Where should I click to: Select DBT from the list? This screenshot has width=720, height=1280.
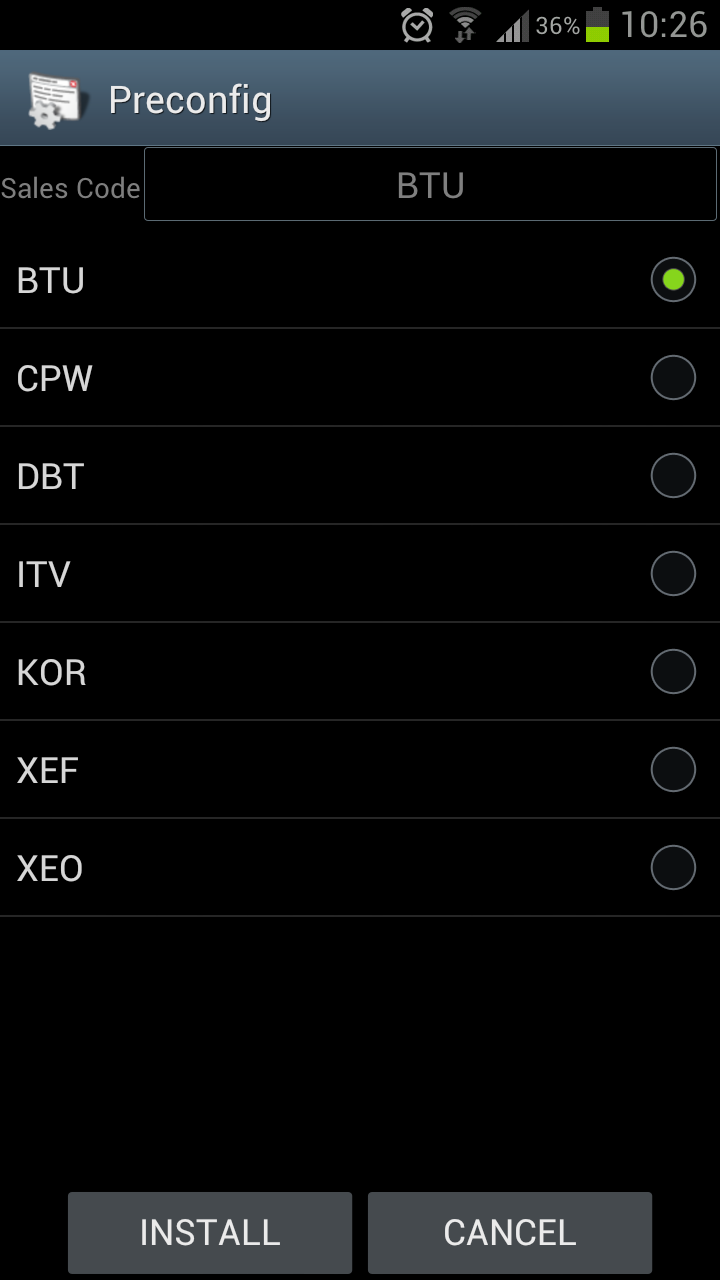(672, 476)
